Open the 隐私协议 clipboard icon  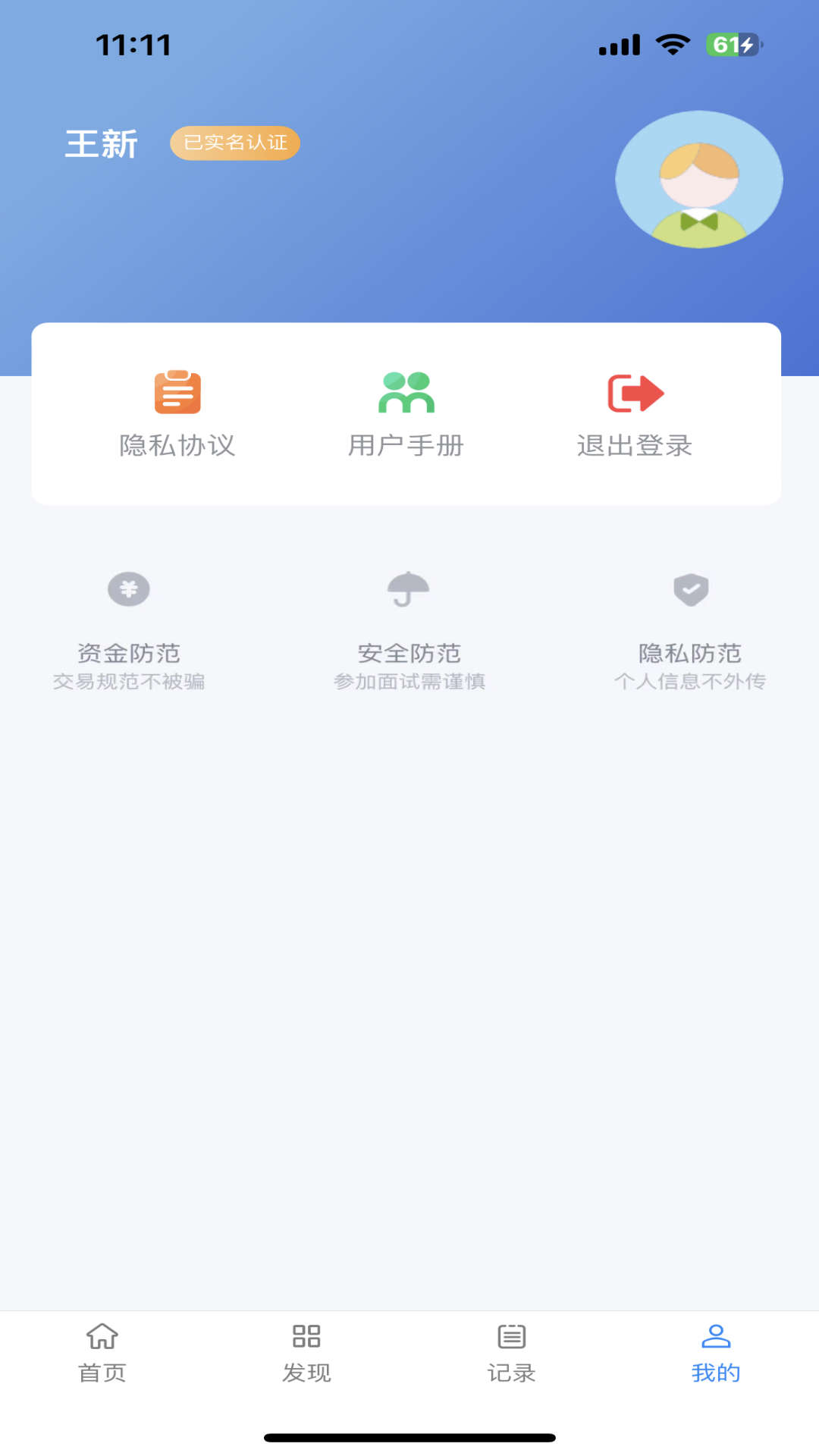(177, 392)
